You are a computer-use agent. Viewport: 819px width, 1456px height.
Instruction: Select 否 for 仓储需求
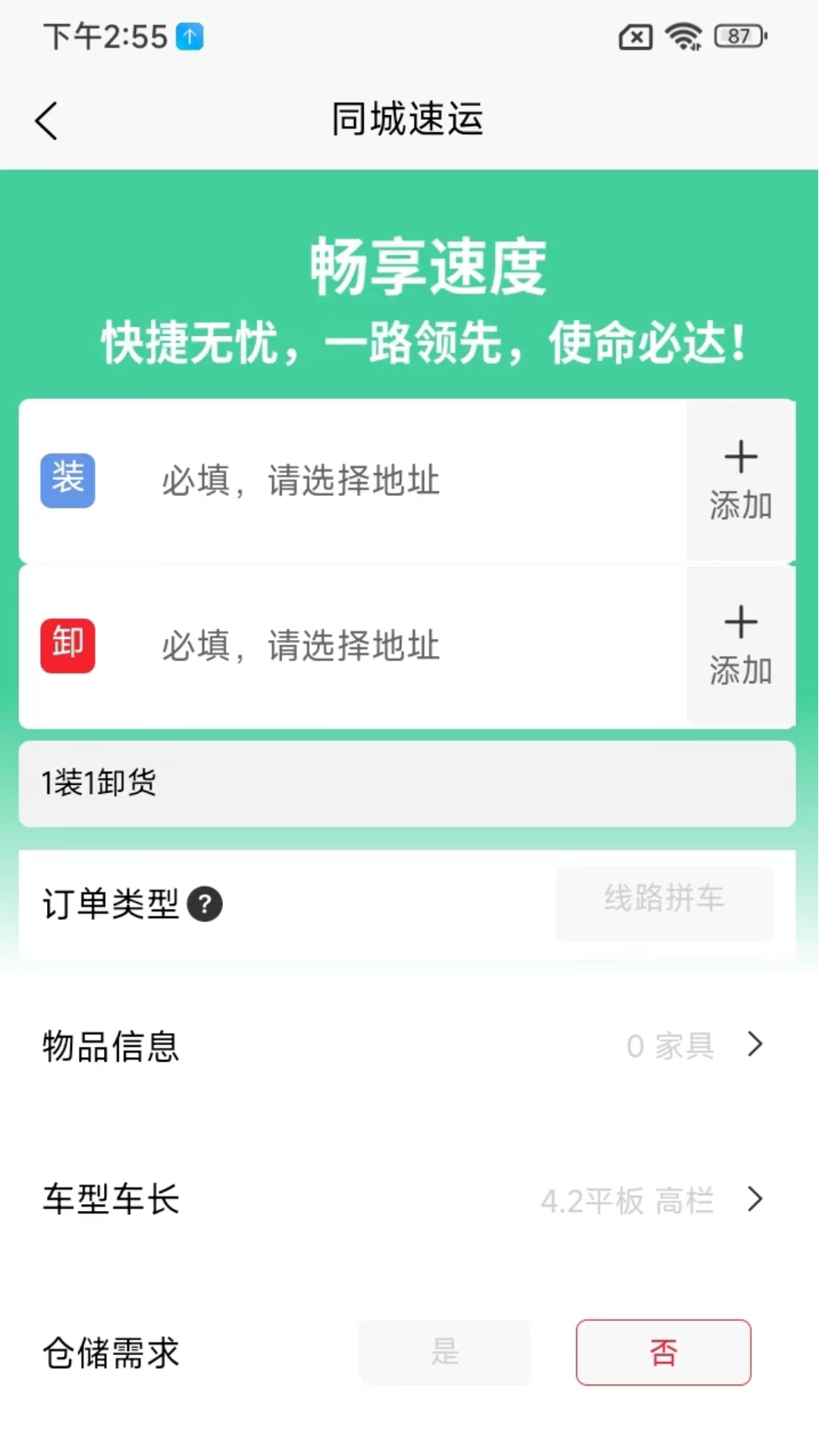tap(663, 1353)
